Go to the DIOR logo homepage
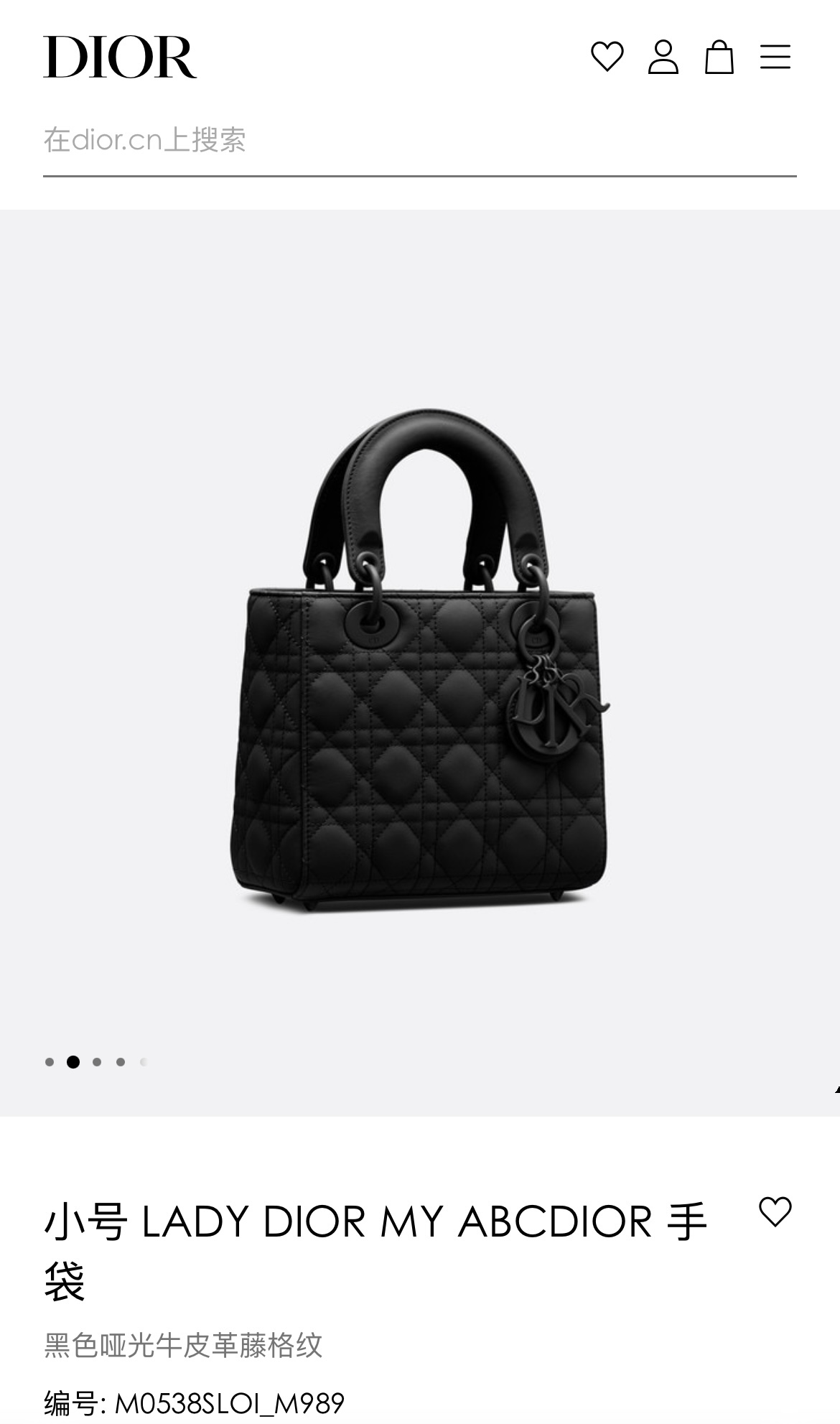 coord(120,57)
